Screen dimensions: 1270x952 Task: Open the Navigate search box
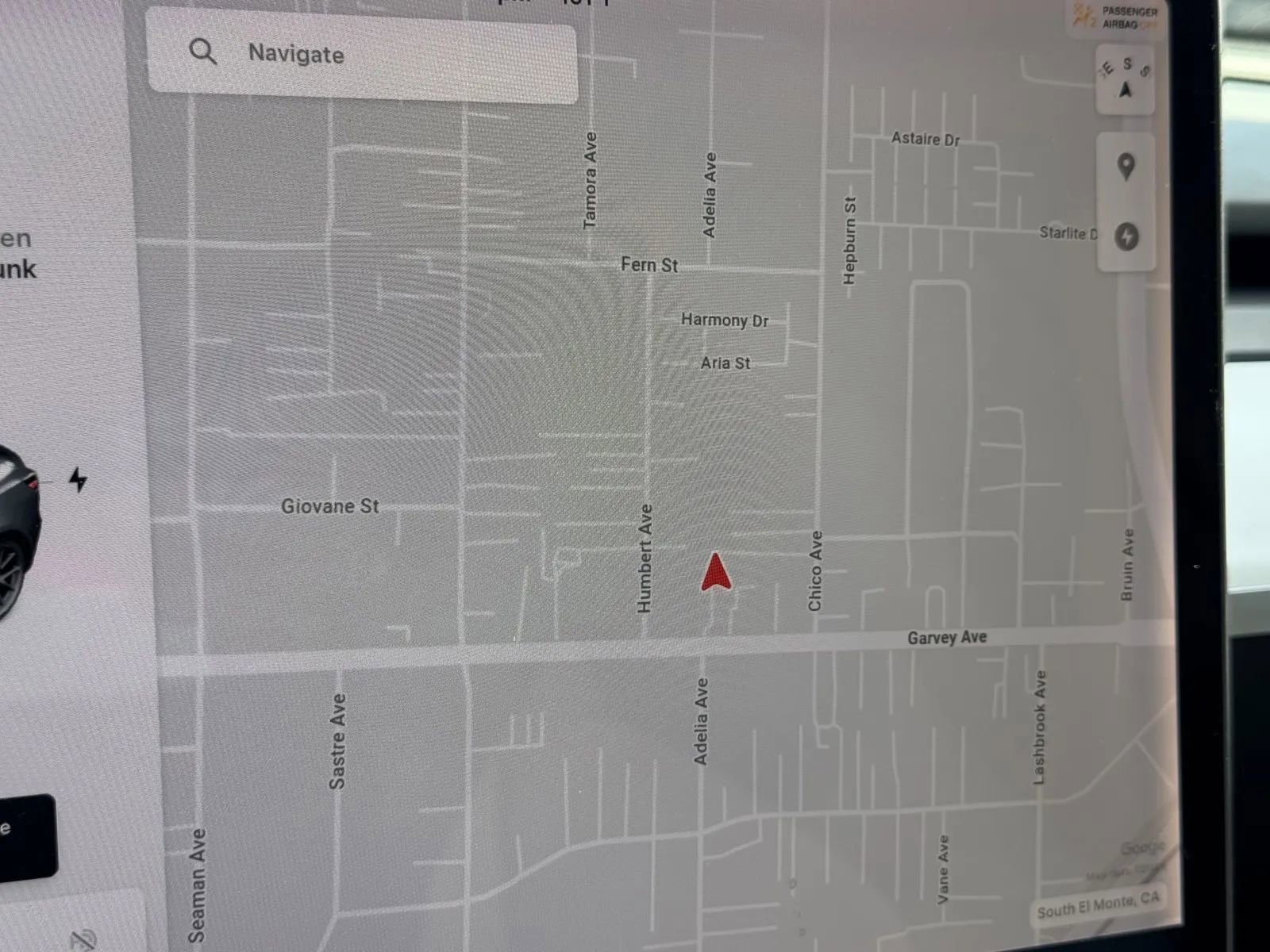[x=362, y=55]
